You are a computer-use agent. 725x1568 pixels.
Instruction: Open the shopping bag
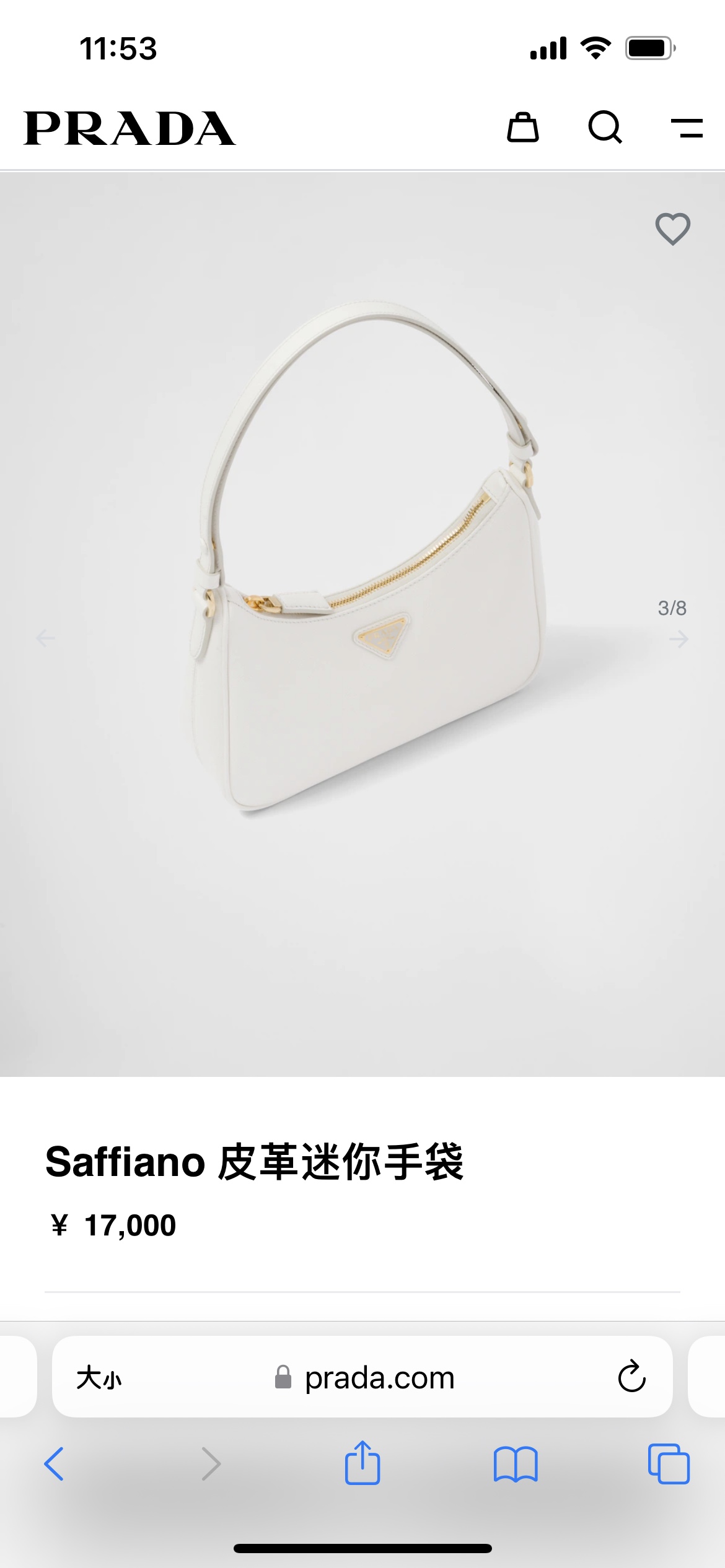[x=522, y=128]
